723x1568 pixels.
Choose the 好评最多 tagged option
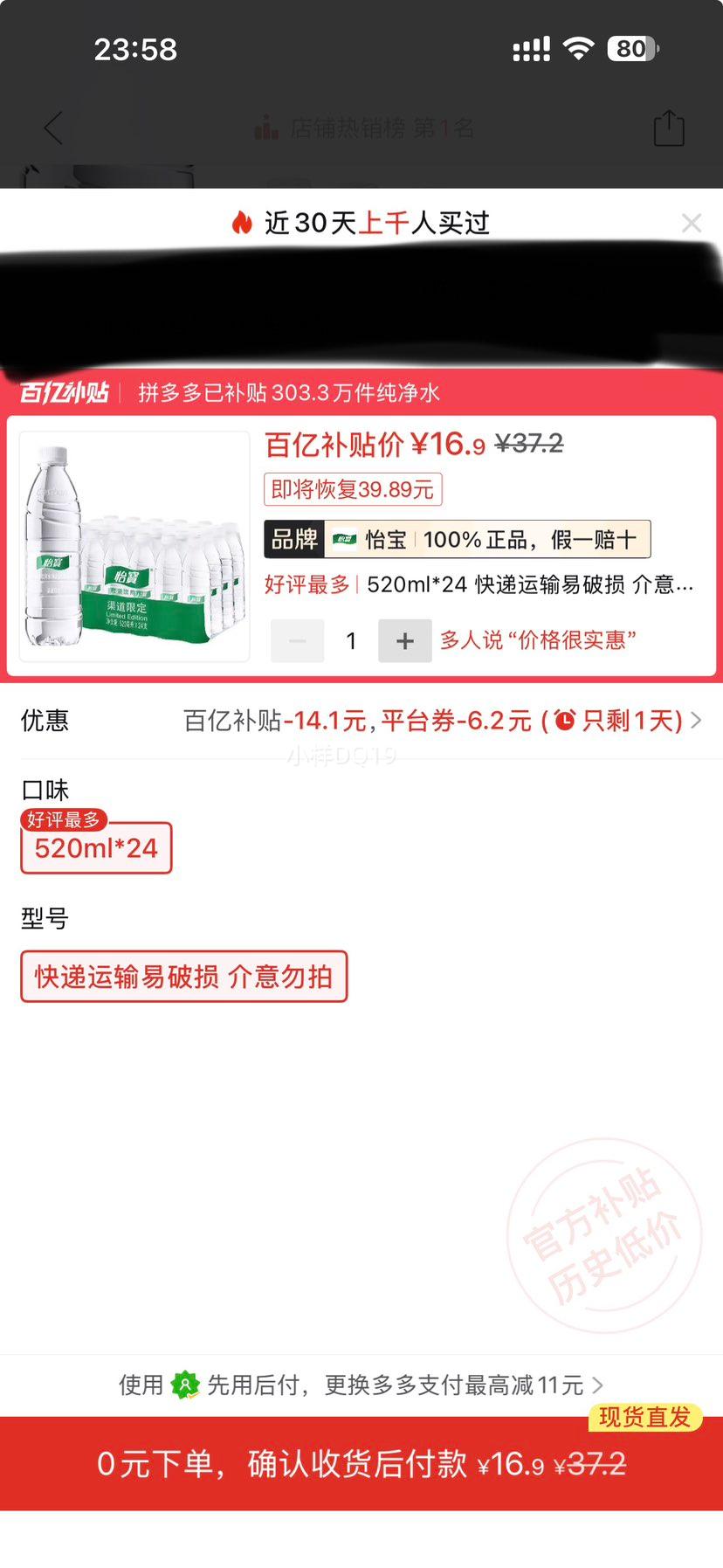pos(62,819)
